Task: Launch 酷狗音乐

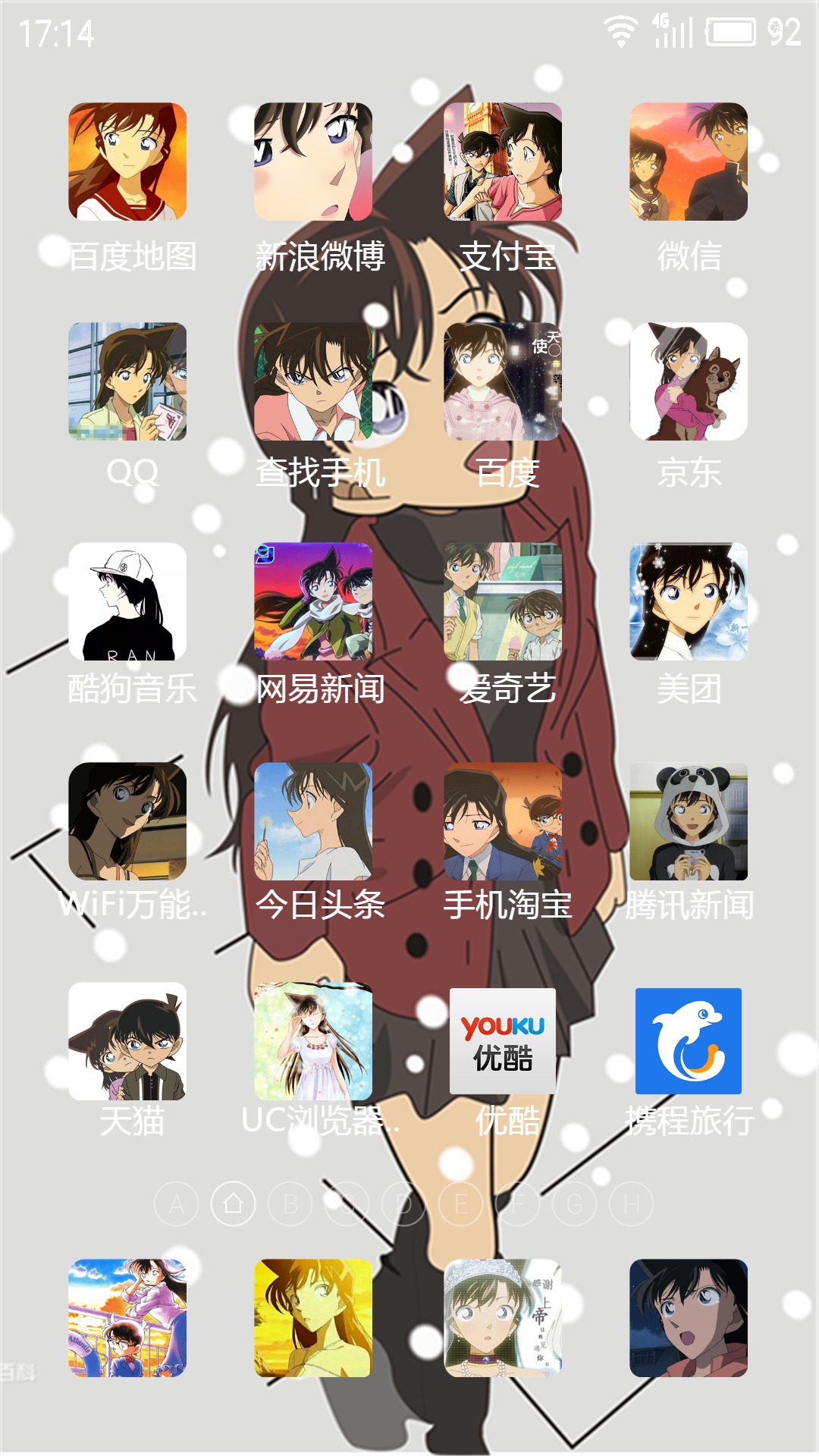Action: (127, 602)
